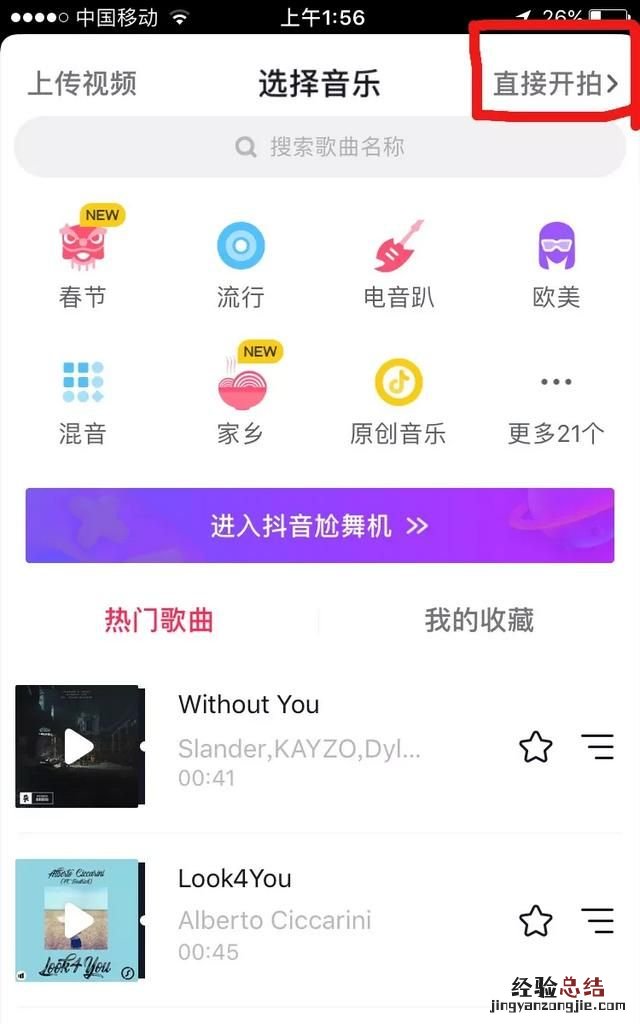Open the 进入抖音尬舞机 banner

320,526
